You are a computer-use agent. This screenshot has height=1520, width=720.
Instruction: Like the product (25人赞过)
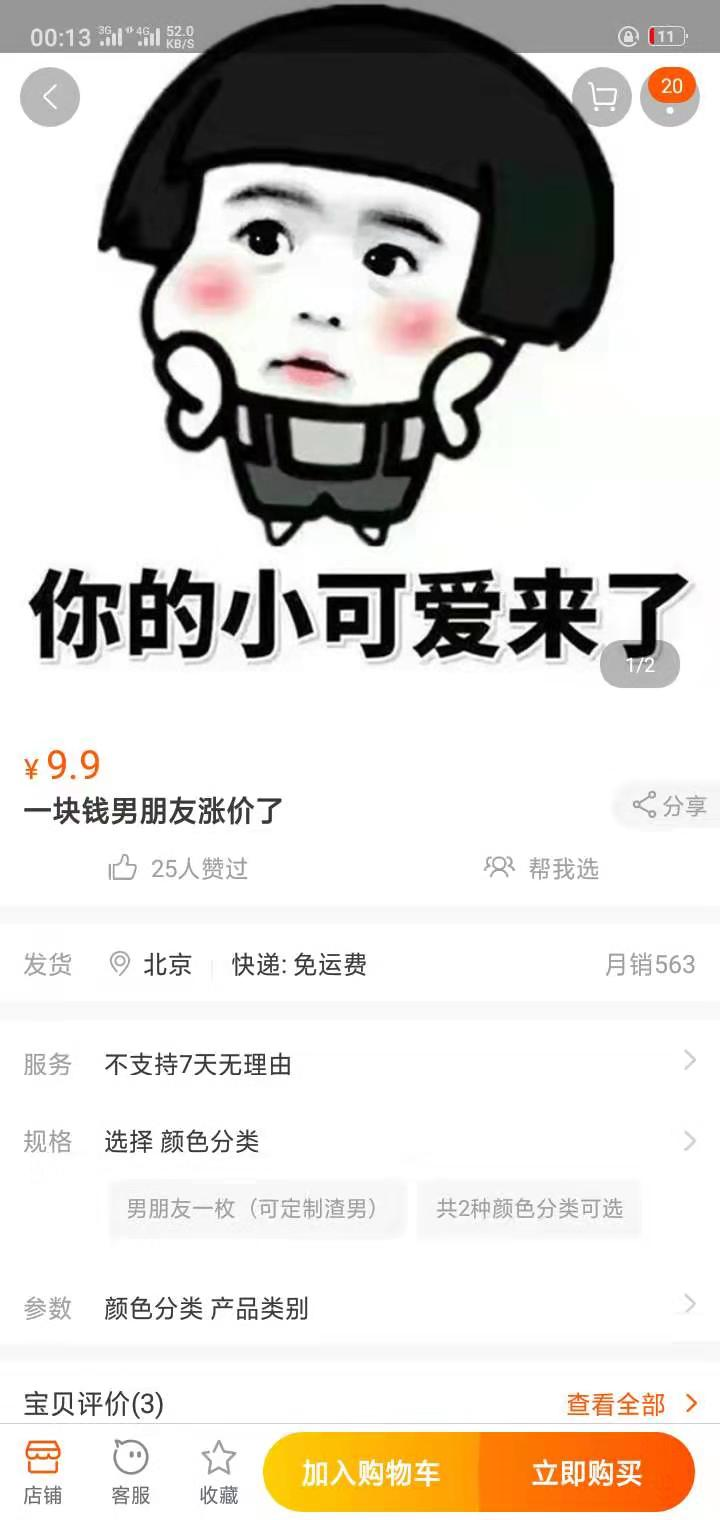[x=178, y=868]
